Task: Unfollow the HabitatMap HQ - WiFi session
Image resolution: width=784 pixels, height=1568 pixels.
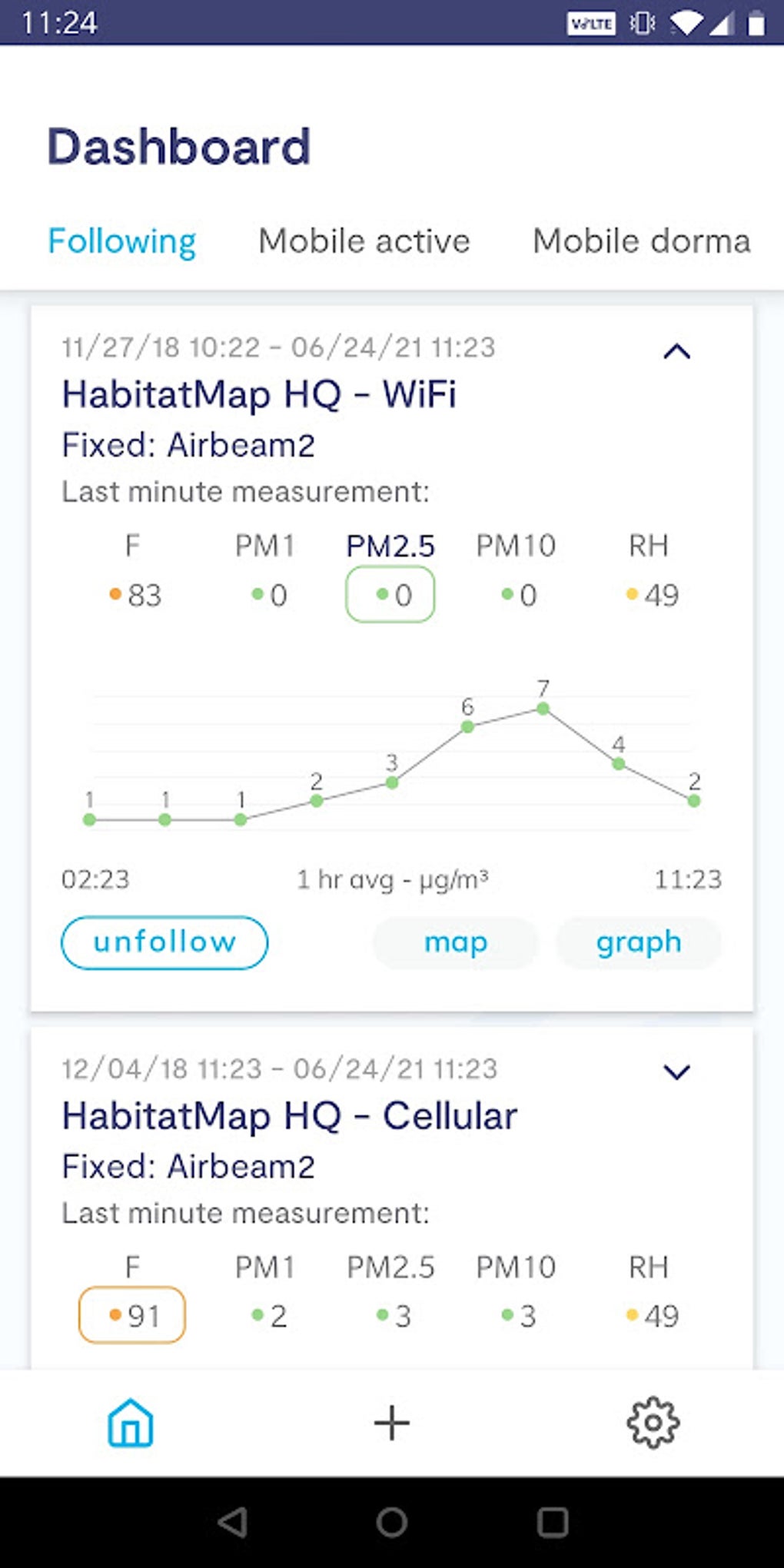Action: (x=164, y=942)
